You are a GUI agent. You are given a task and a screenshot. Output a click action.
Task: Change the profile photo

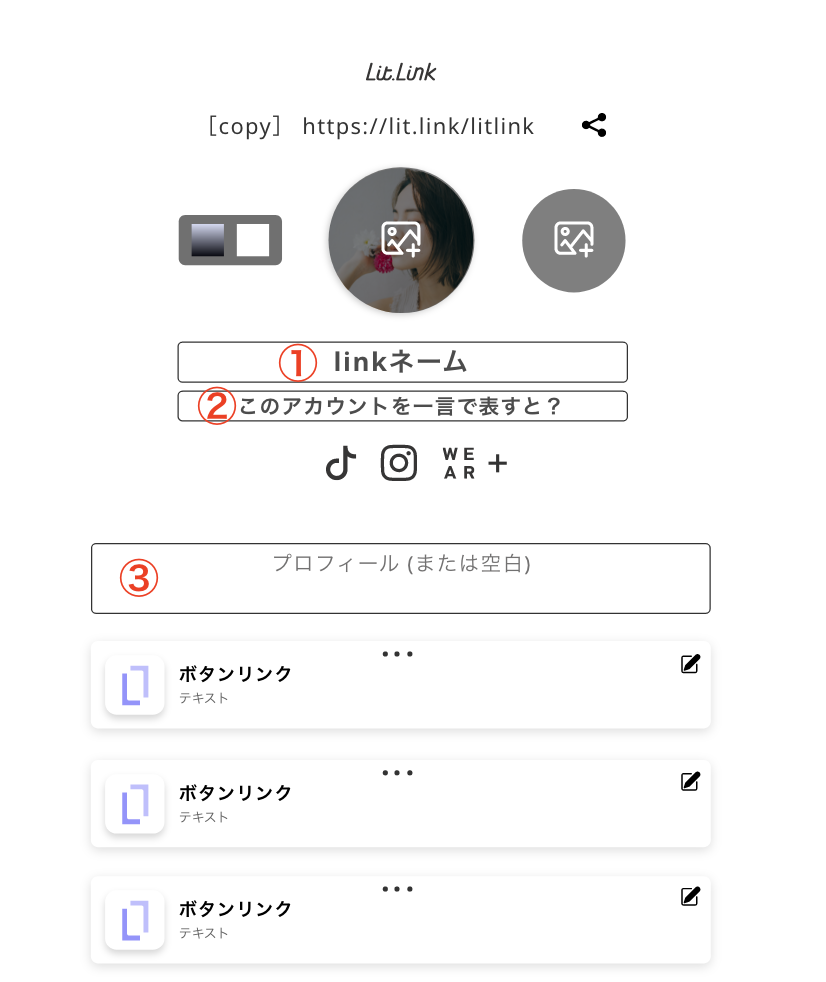(401, 240)
